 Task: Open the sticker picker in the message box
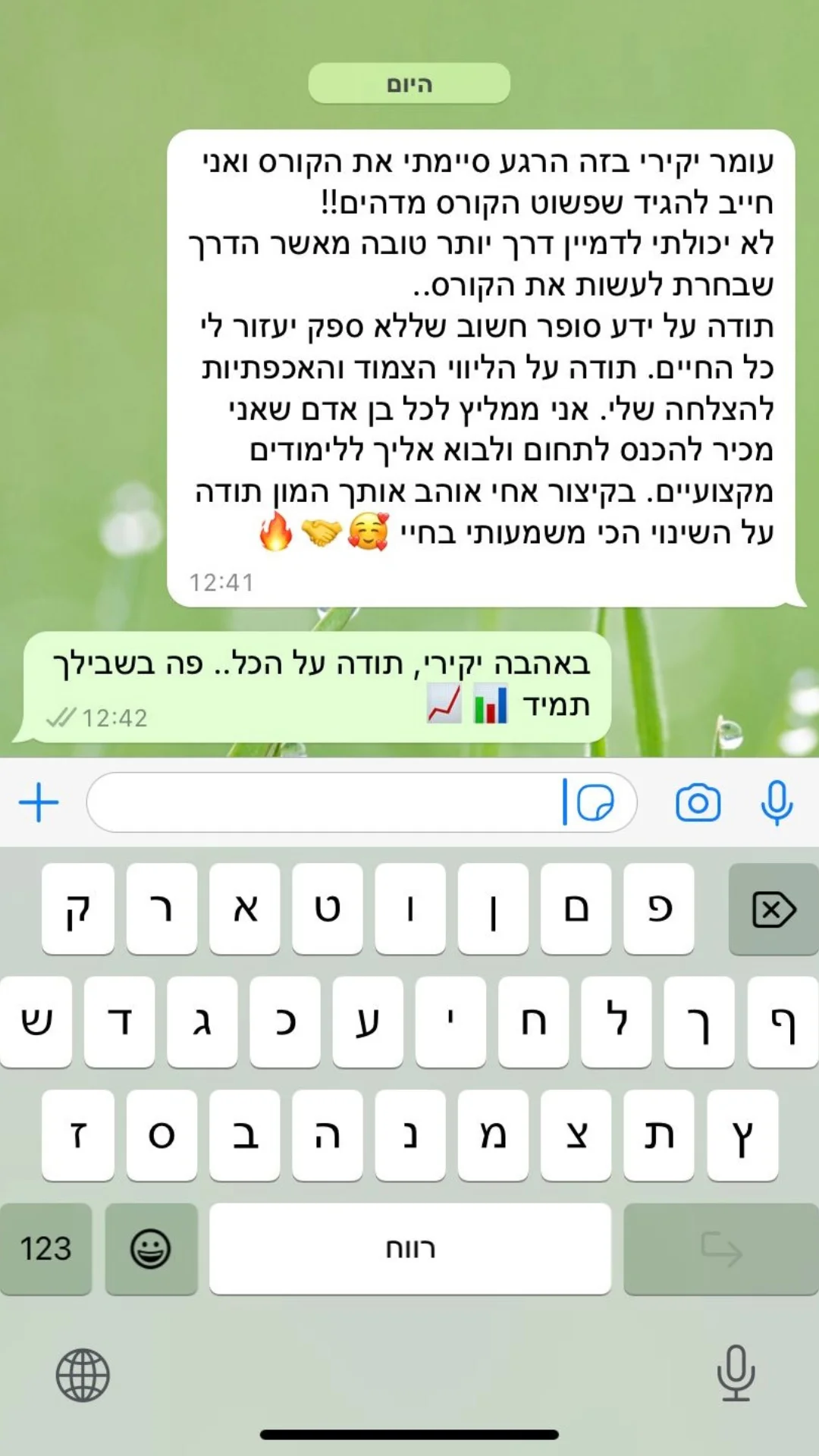pos(595,803)
